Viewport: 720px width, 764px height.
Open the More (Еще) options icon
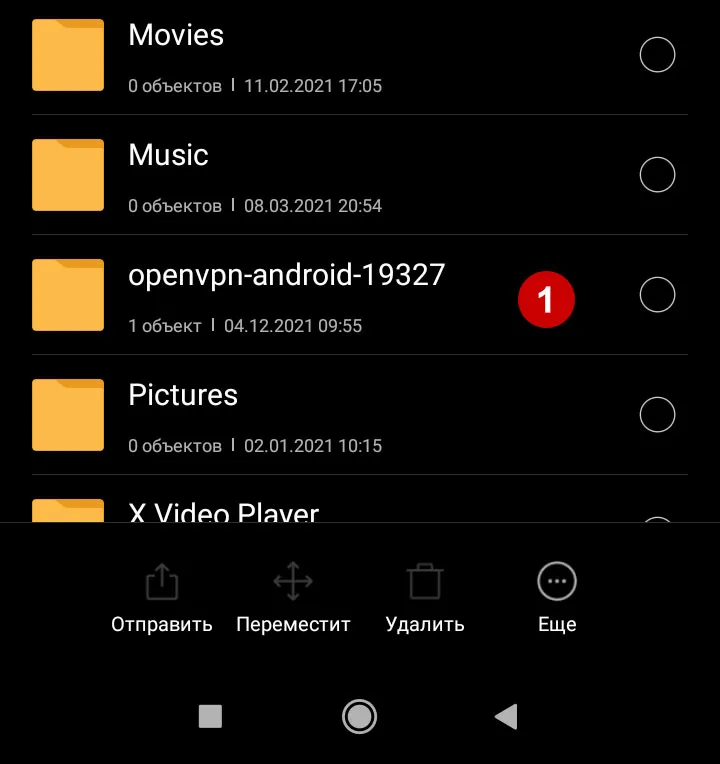click(556, 580)
